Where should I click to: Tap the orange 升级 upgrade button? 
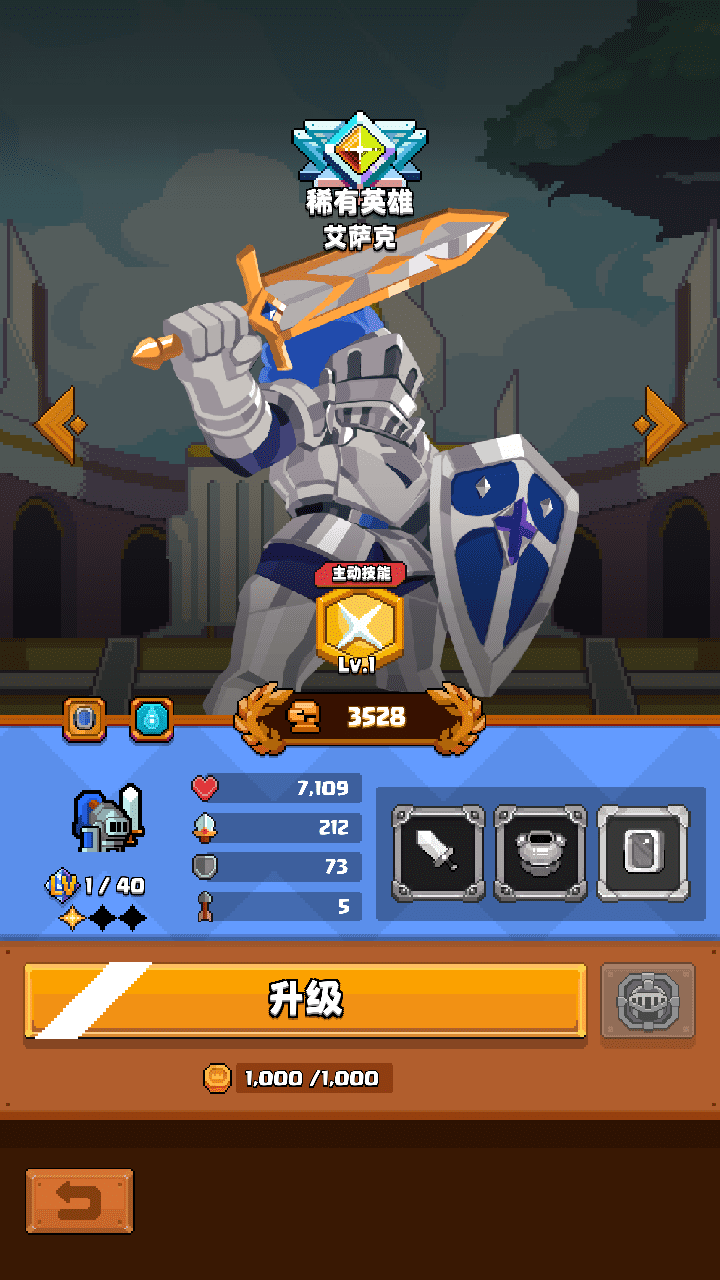coord(305,1000)
